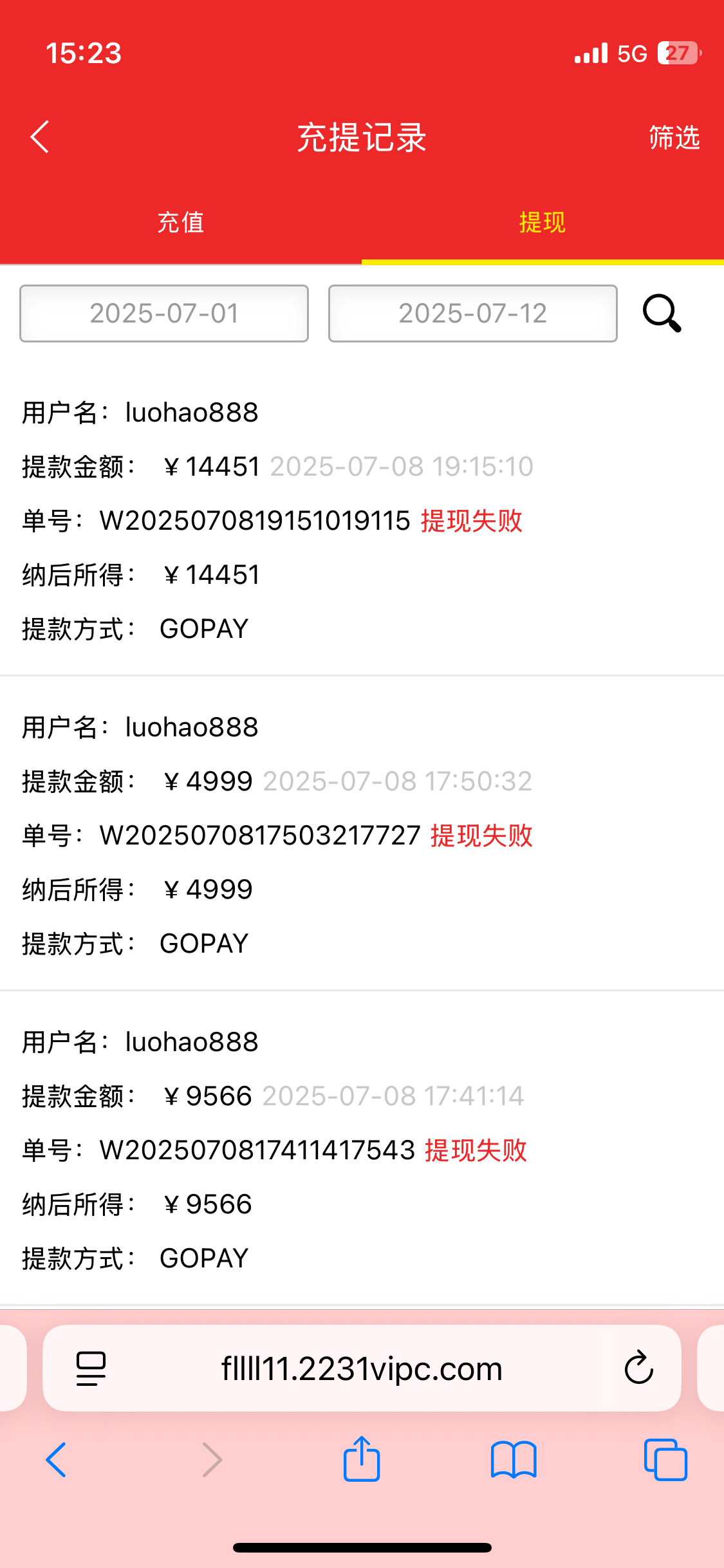Share the page from browser toolbar

coord(362,1459)
